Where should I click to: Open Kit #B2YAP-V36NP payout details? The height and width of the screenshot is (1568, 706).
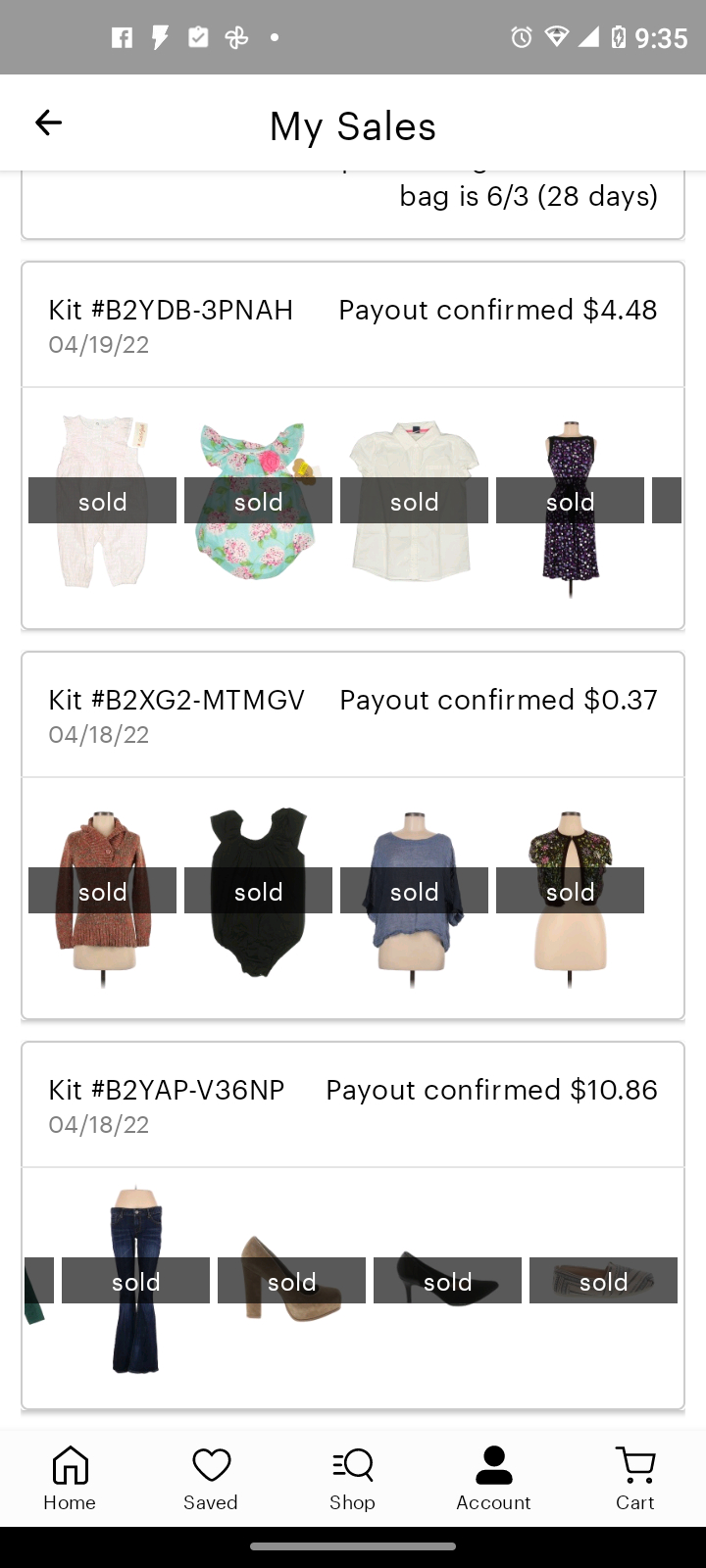pyautogui.click(x=353, y=1104)
